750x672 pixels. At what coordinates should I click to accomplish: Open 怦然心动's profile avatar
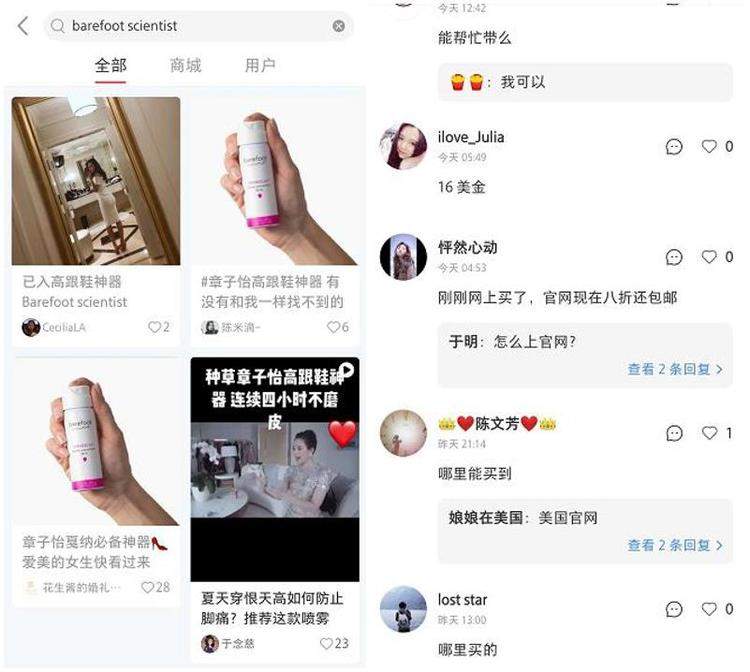(x=403, y=257)
